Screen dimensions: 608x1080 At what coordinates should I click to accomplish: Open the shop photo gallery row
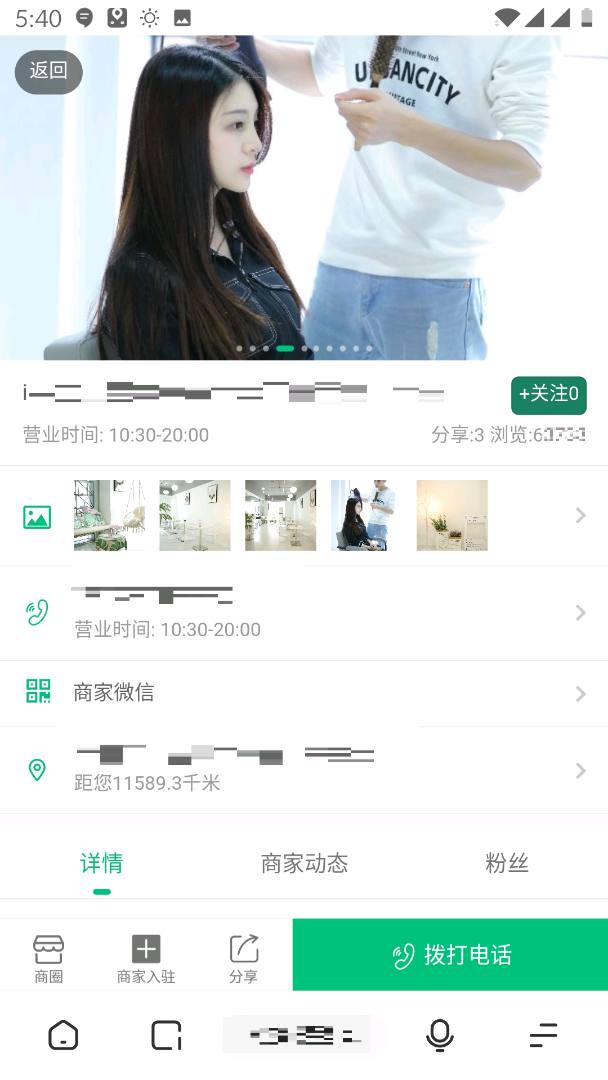304,516
